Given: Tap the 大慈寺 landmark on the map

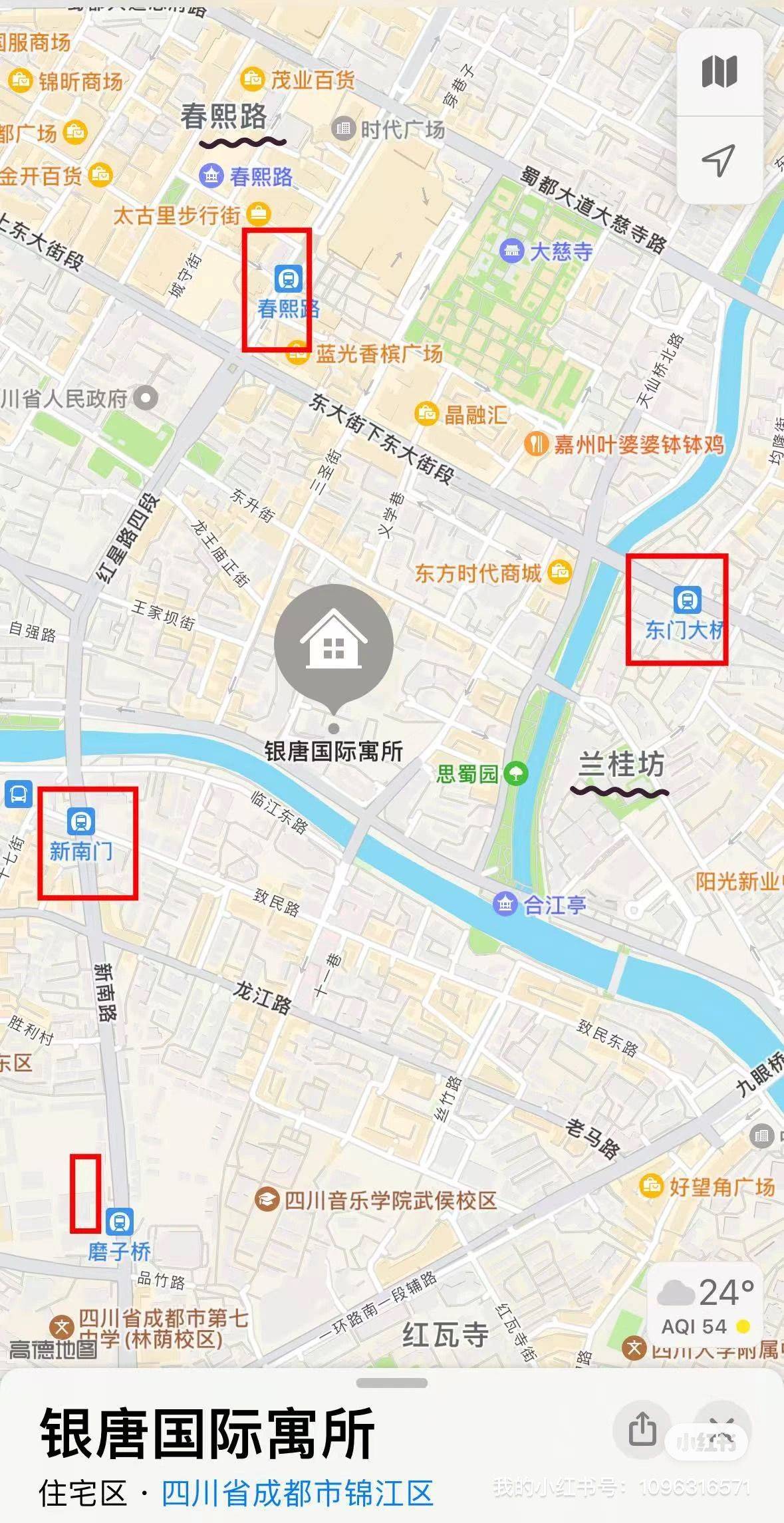Looking at the screenshot, I should coord(511,251).
